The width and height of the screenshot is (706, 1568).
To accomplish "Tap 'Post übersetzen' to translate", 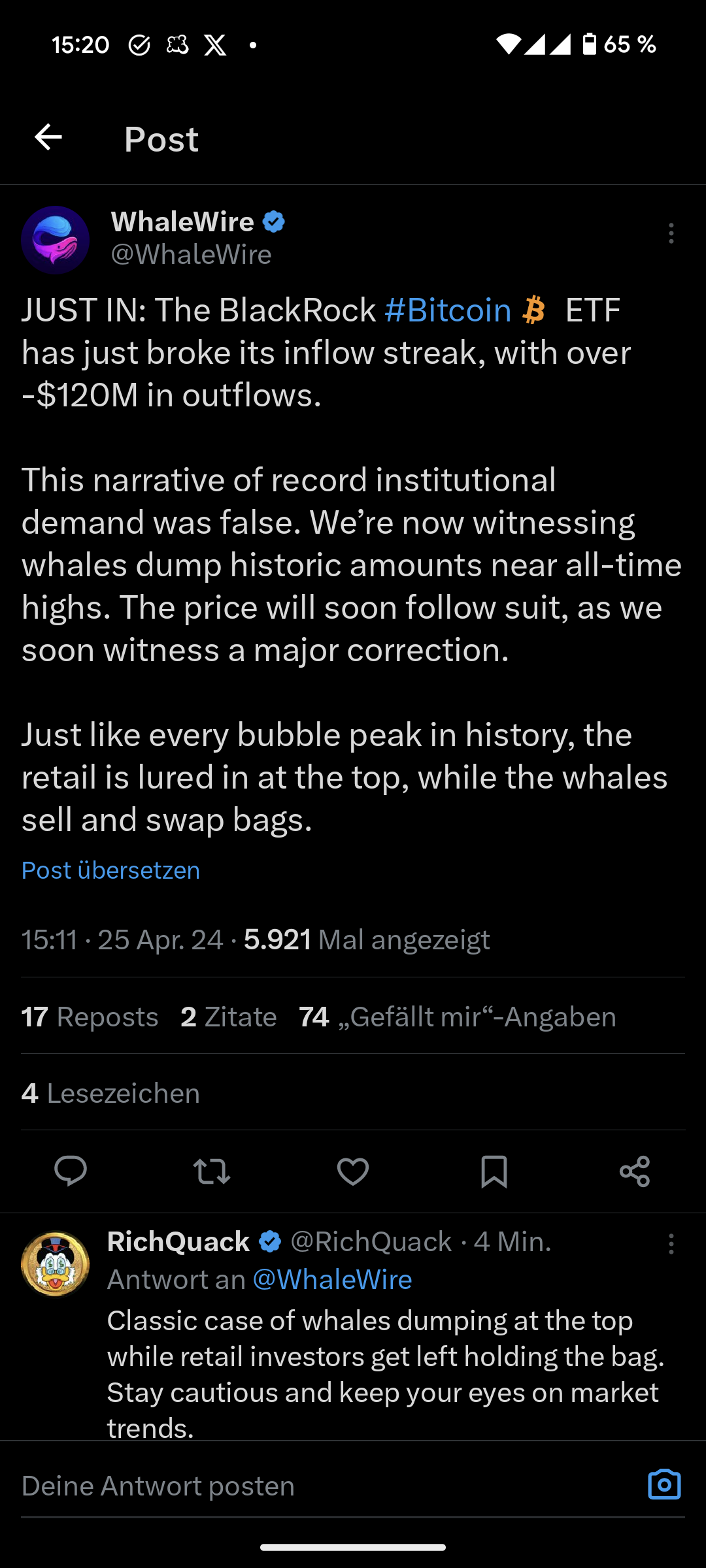I will point(110,870).
